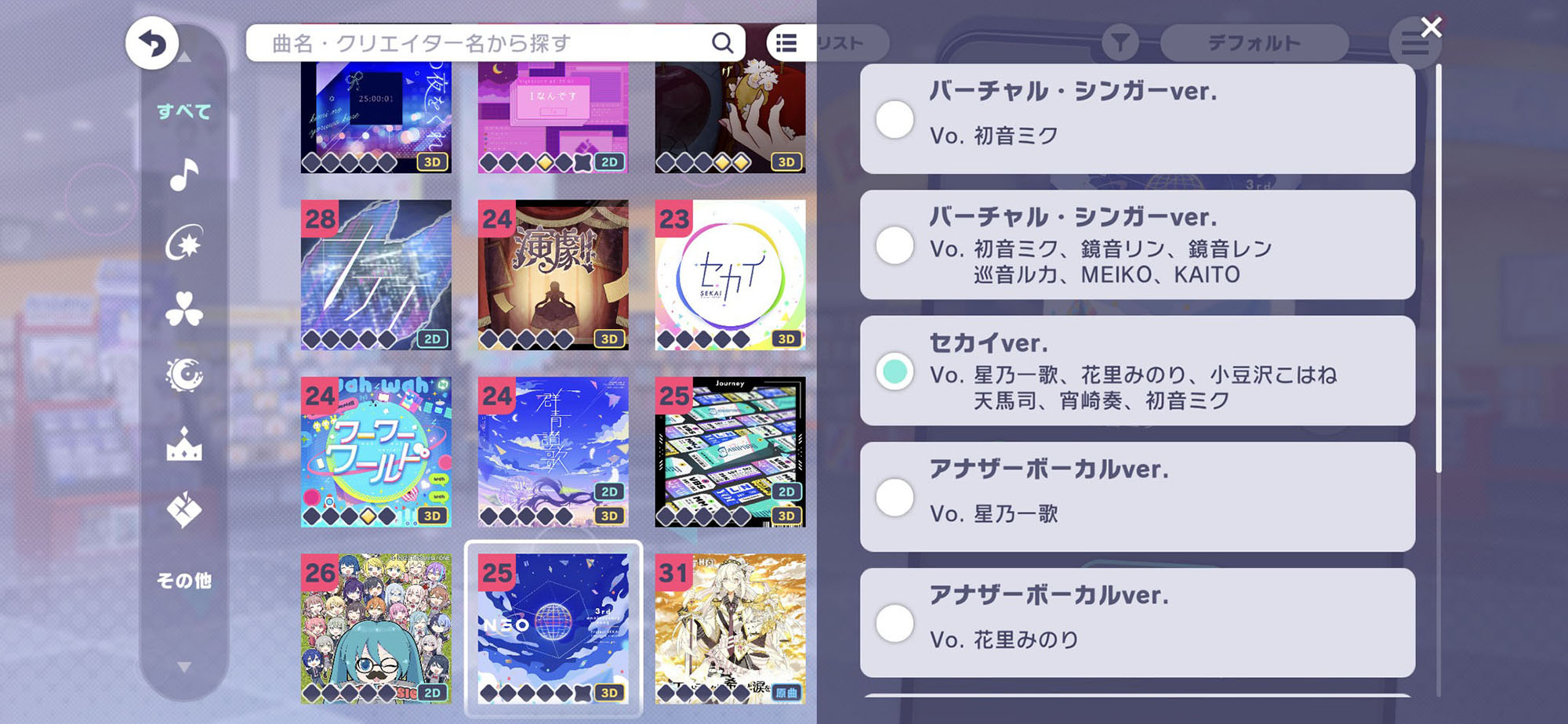Filter songs by the music note category
This screenshot has width=1568, height=724.
pyautogui.click(x=184, y=175)
